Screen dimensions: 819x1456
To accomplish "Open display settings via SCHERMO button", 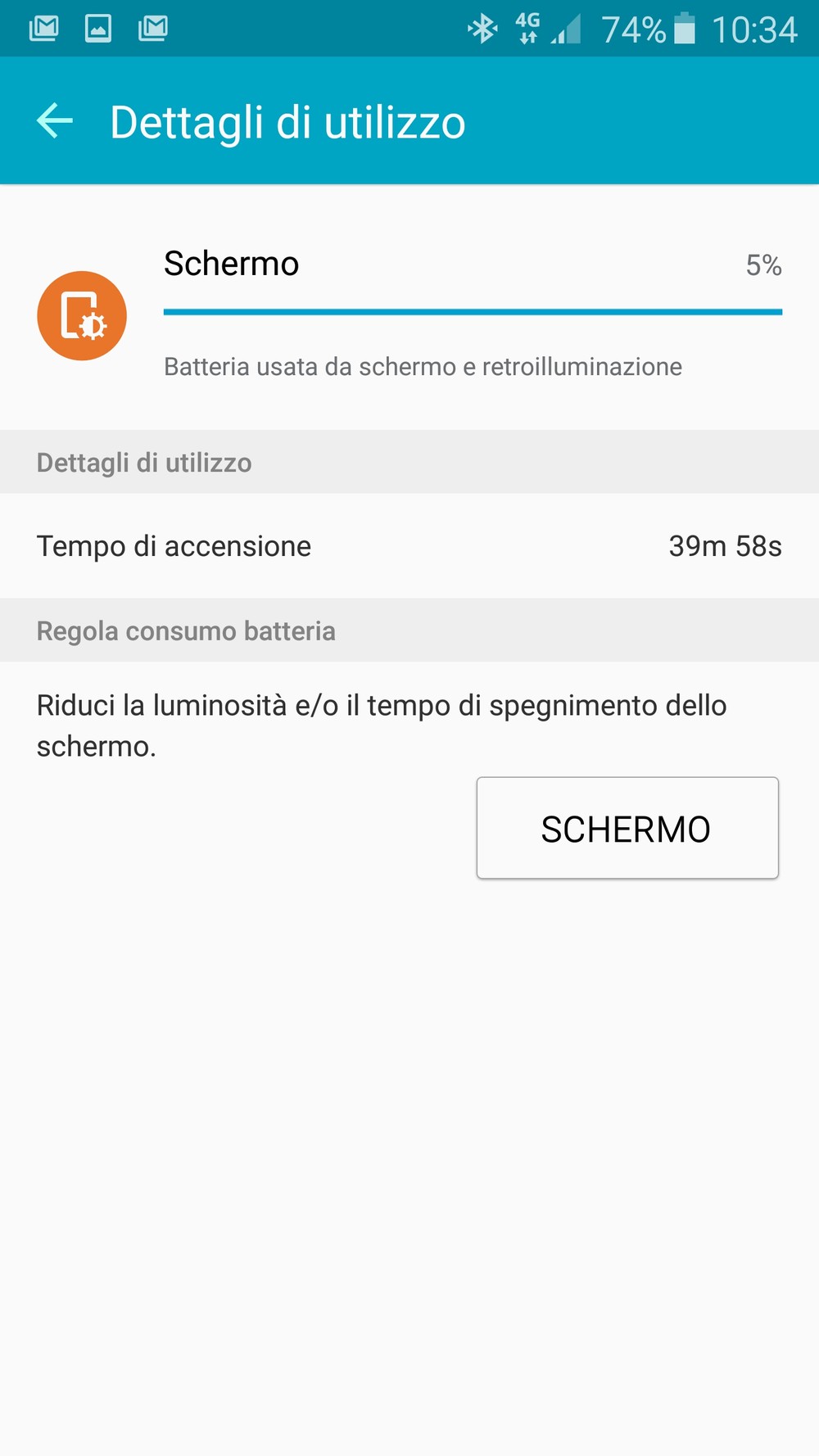I will 627,828.
